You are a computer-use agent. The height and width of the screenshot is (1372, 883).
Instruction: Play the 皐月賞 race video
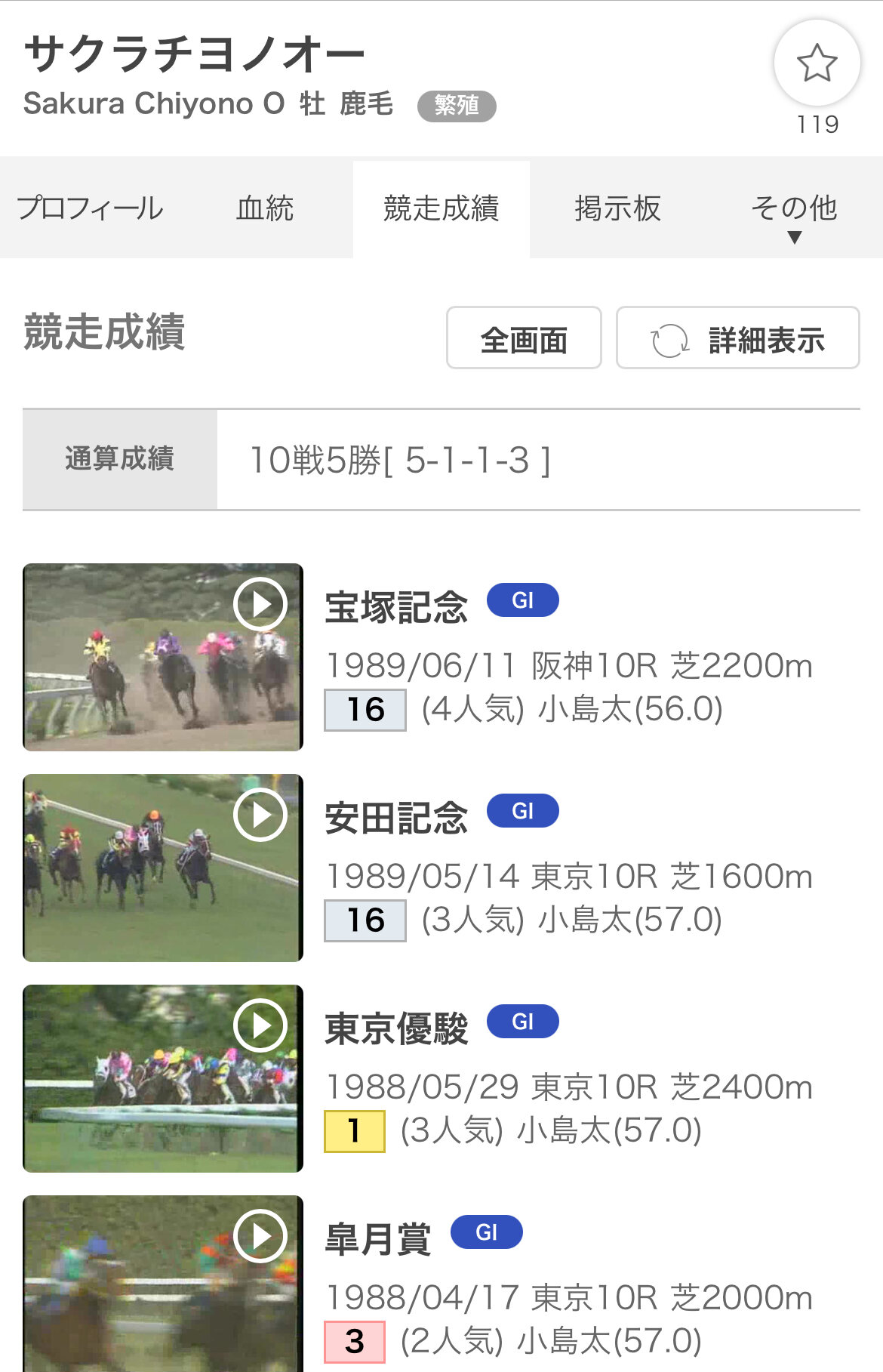(x=163, y=1284)
